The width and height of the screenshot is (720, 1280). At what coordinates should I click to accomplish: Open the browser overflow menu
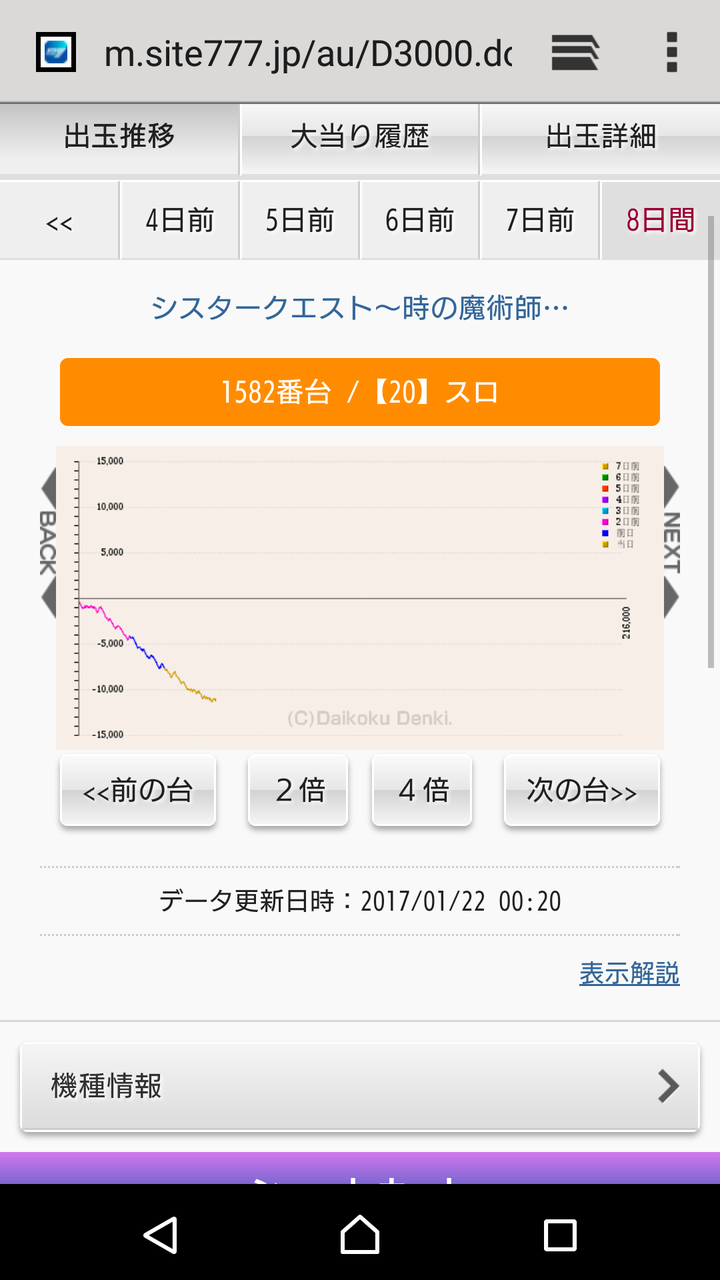[x=672, y=52]
